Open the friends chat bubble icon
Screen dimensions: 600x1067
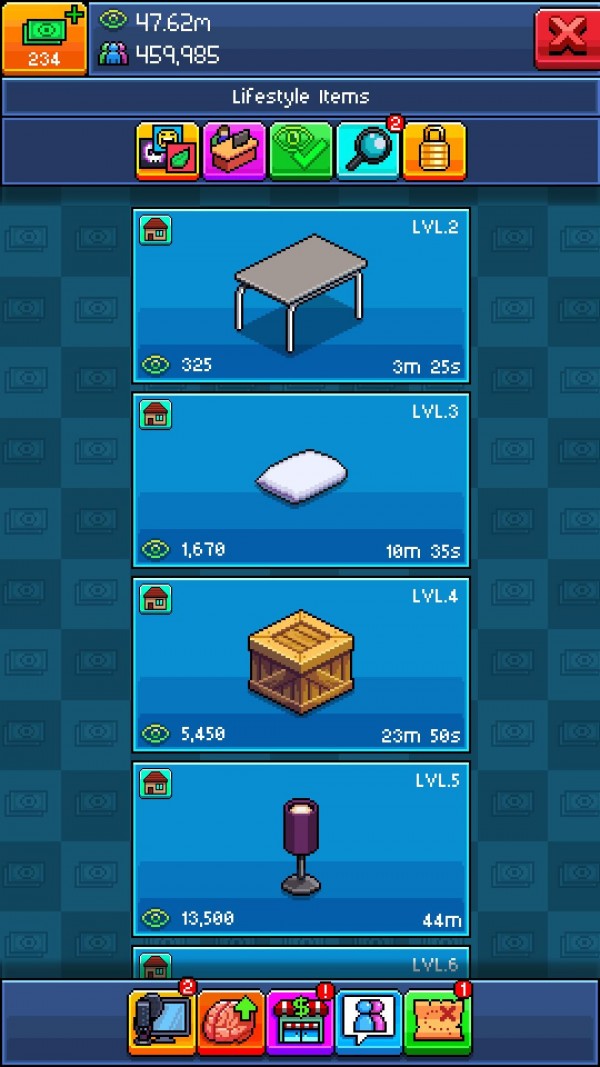coord(369,1022)
